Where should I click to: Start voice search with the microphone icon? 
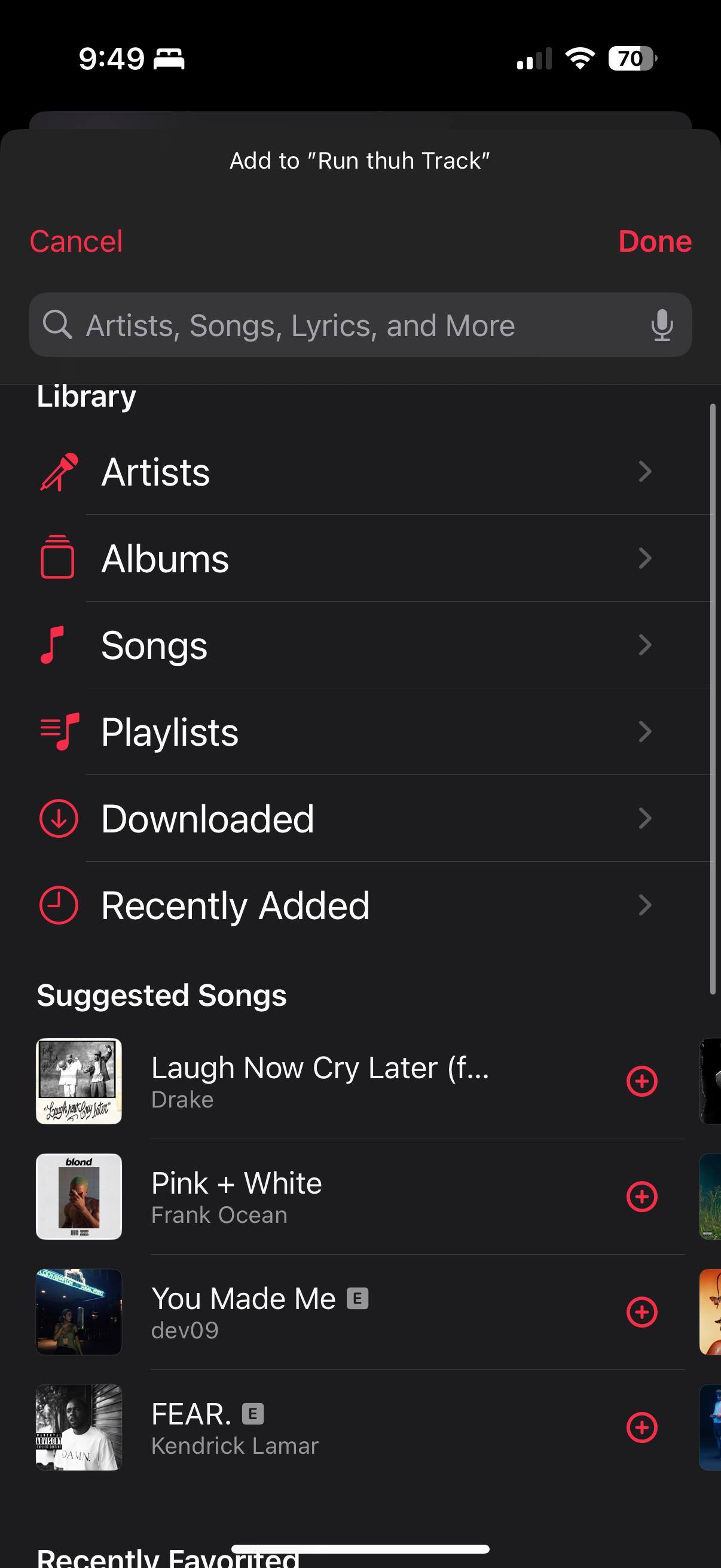[x=661, y=325]
